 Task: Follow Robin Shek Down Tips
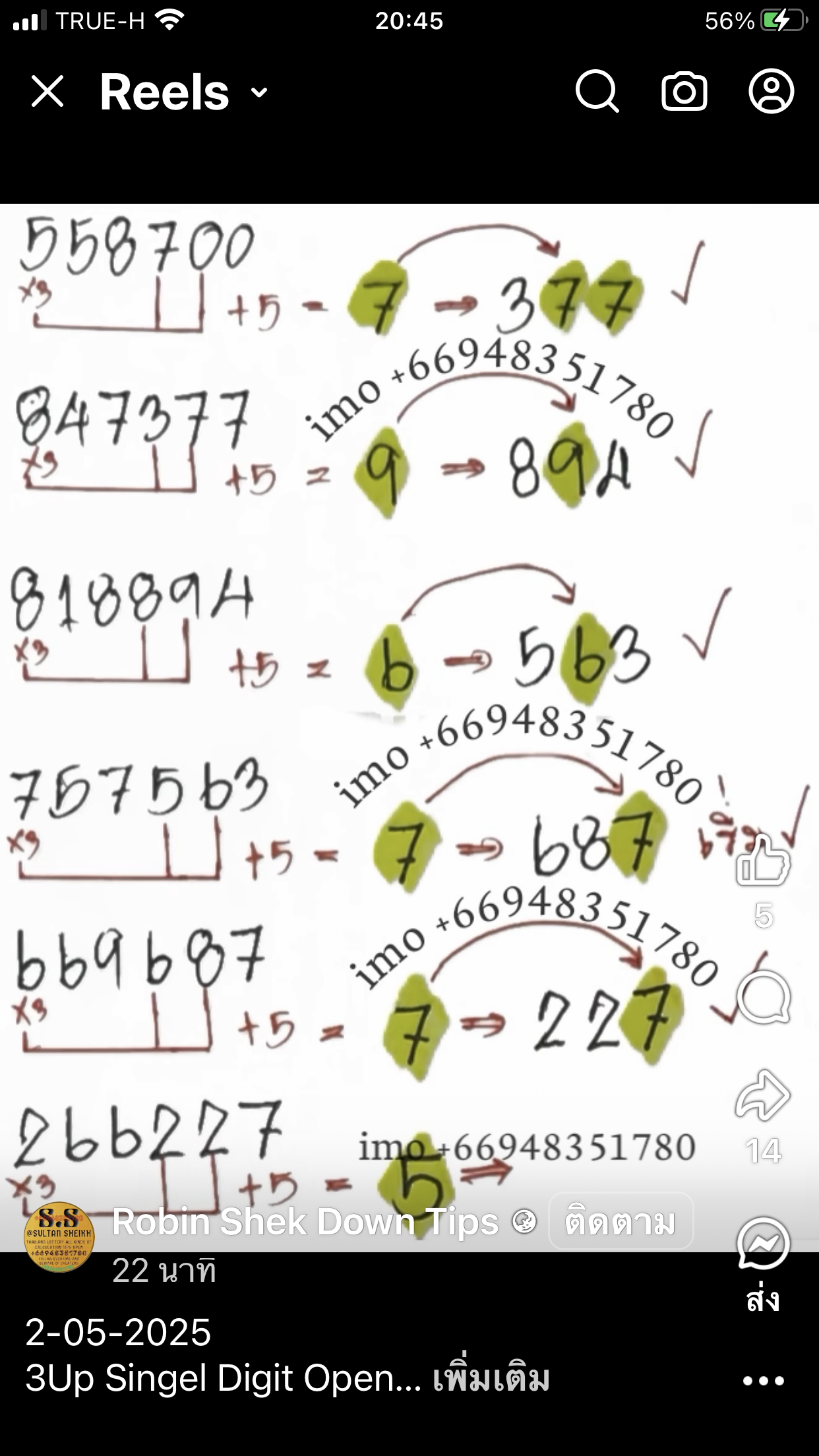click(621, 1221)
